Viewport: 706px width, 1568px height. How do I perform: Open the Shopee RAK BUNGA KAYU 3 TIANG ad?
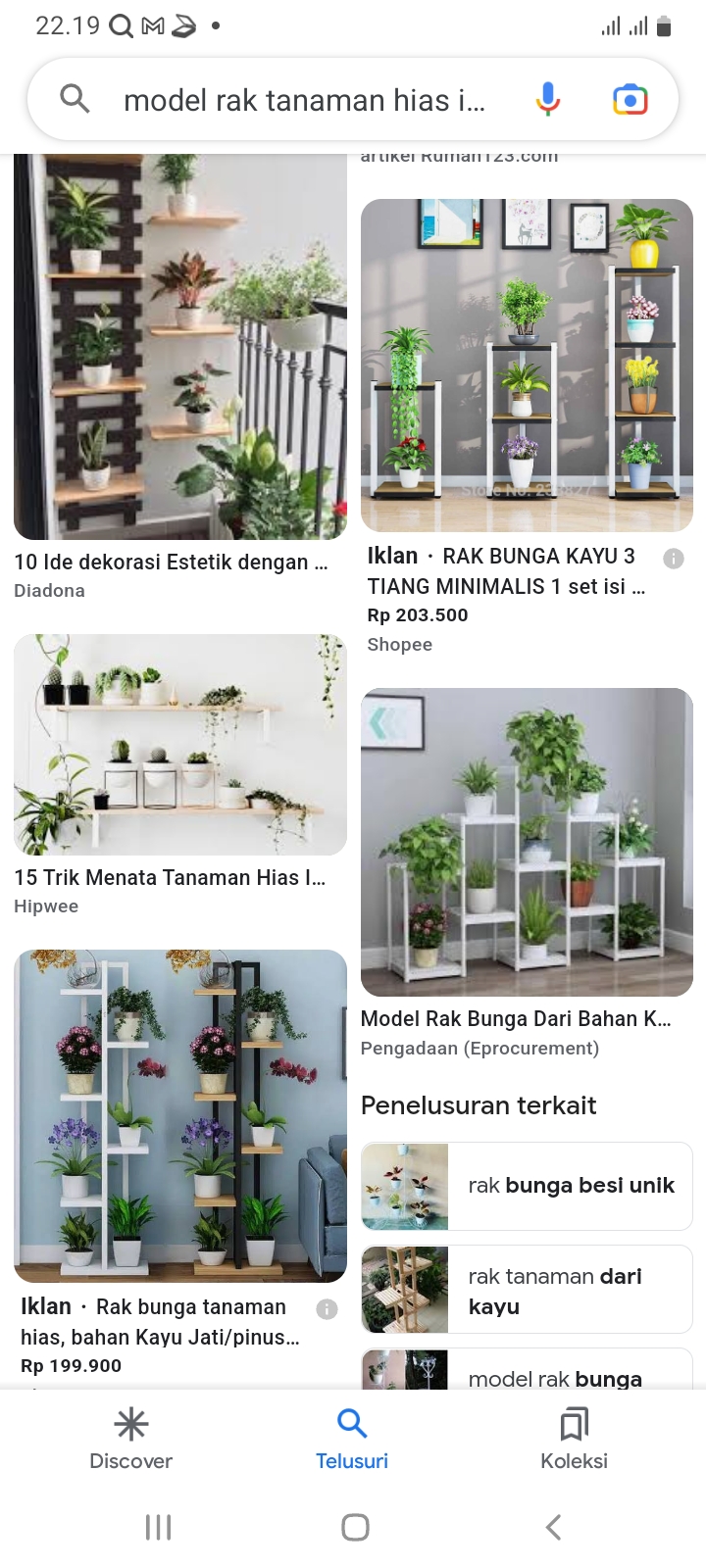click(527, 366)
